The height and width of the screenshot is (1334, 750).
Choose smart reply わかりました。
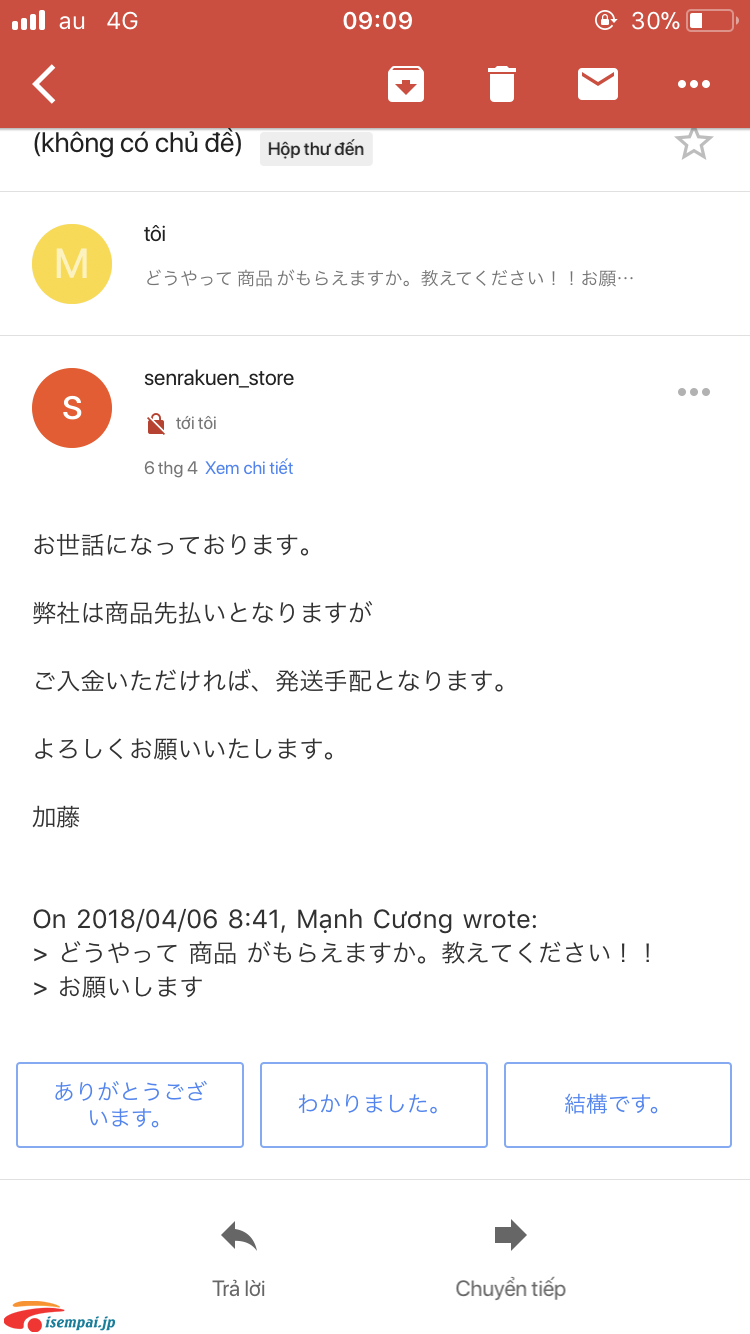[x=374, y=1104]
